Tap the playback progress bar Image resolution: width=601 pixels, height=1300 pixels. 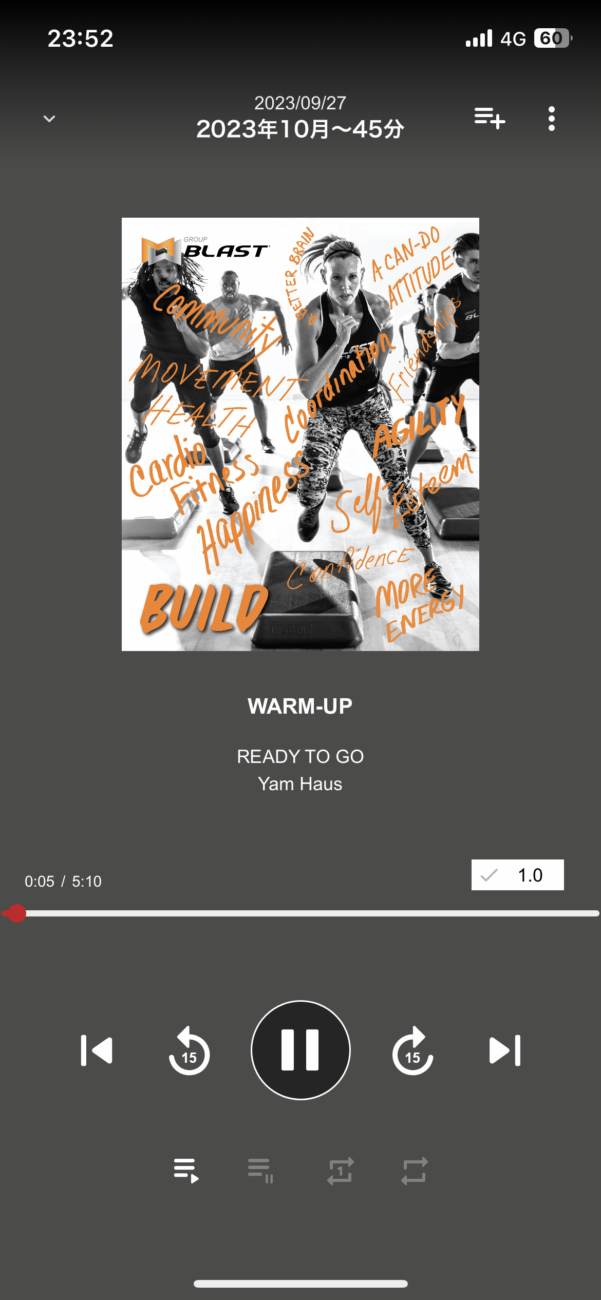tap(300, 913)
